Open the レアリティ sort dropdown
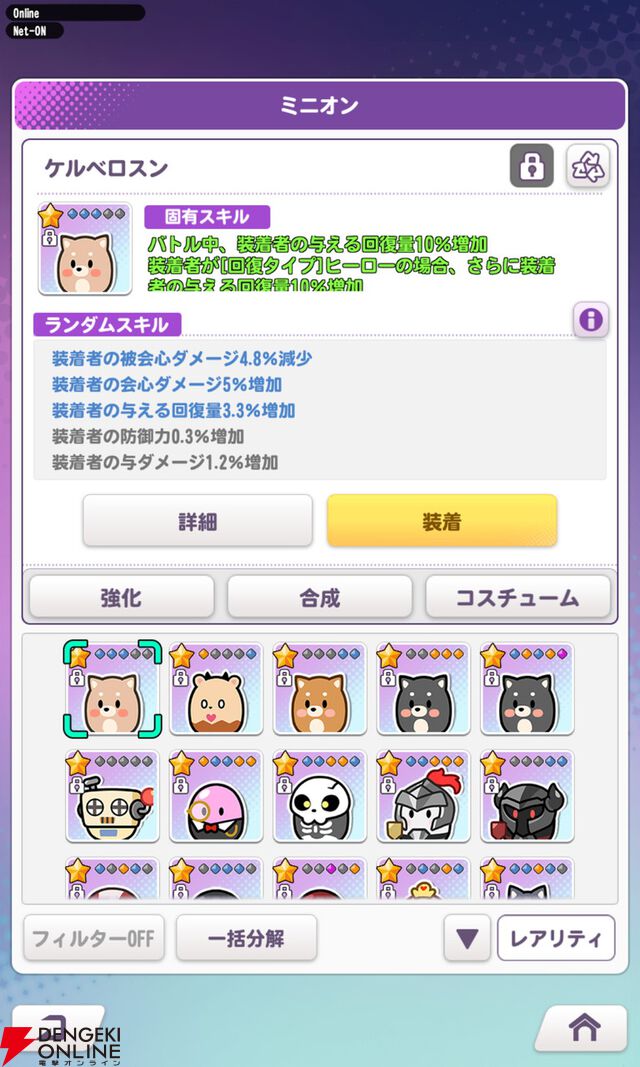 pos(555,939)
